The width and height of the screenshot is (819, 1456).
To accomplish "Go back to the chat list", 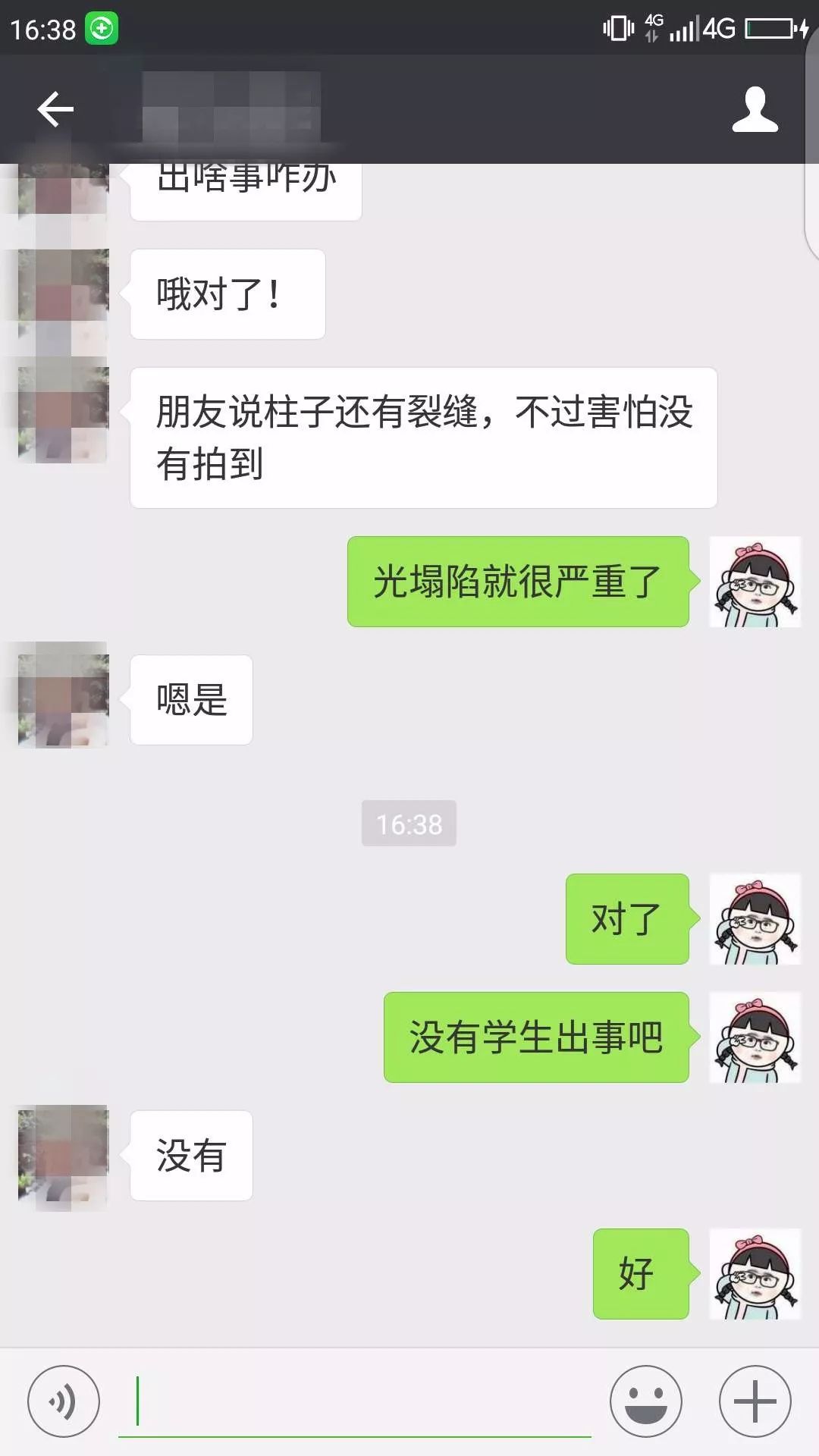I will pos(55,109).
